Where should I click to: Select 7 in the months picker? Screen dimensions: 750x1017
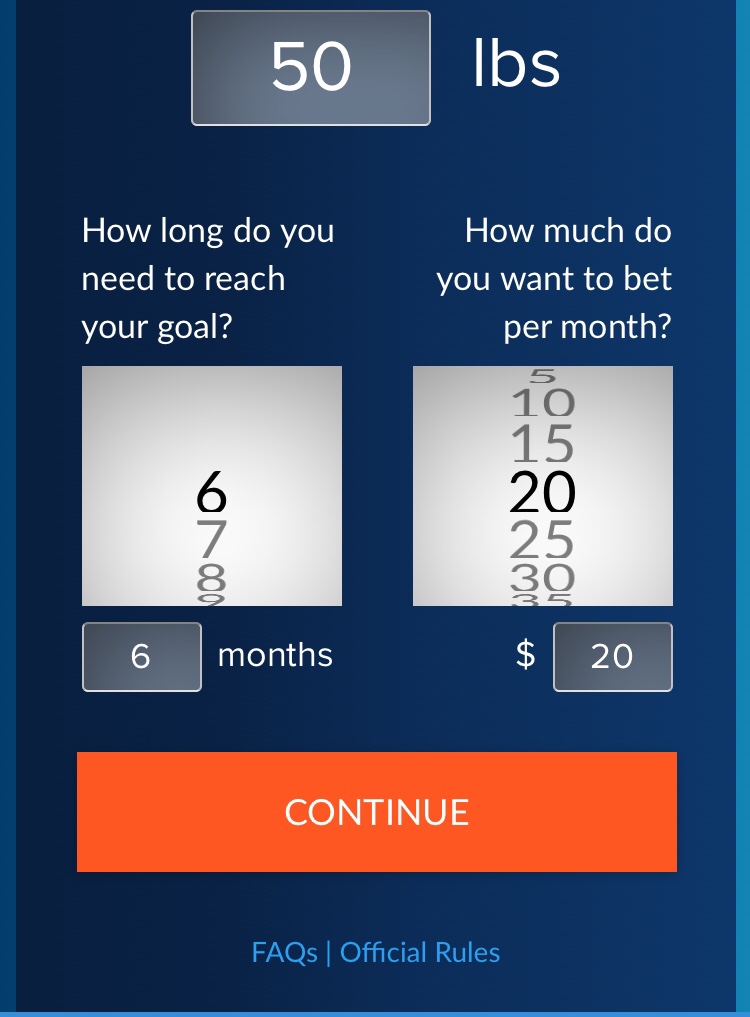pos(212,540)
